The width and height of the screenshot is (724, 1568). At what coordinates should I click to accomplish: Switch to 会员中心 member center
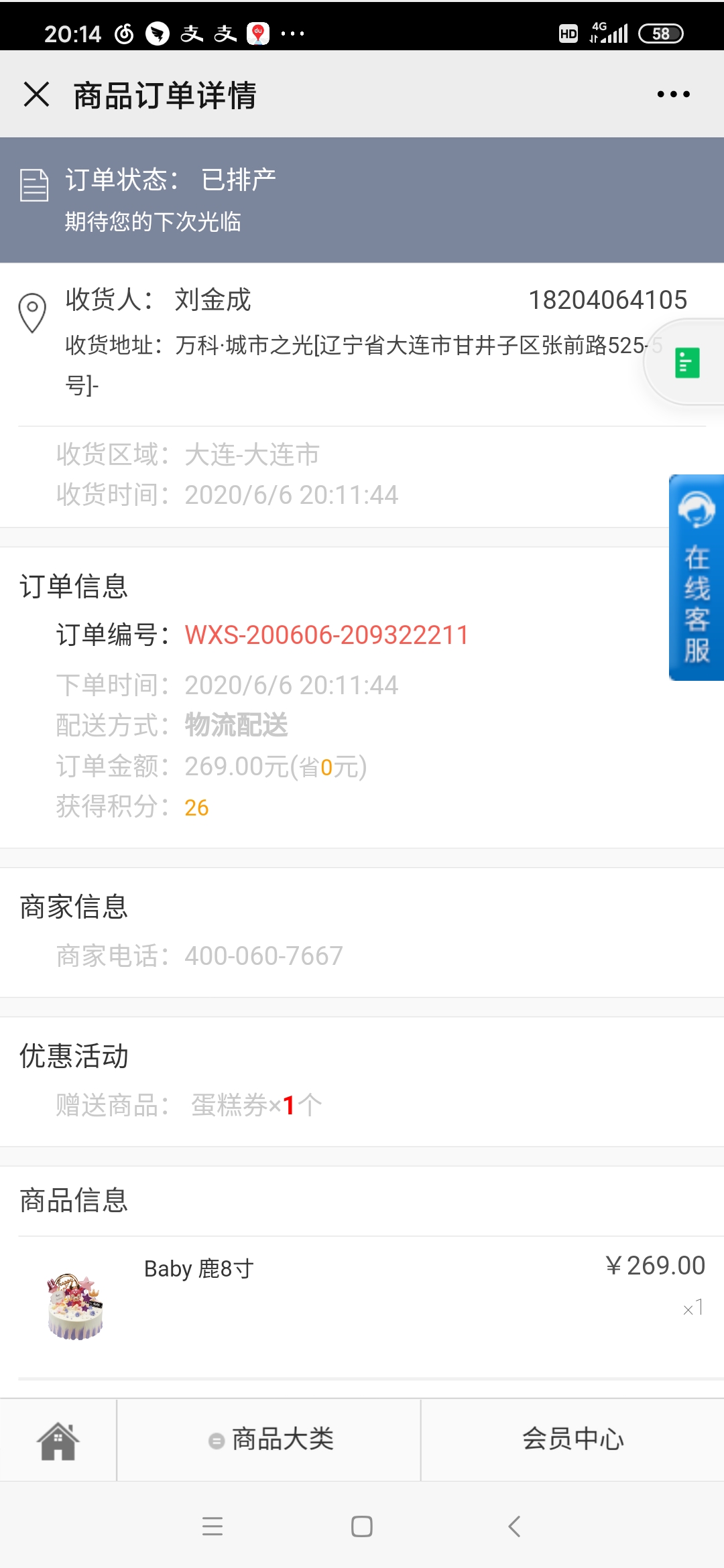573,1440
